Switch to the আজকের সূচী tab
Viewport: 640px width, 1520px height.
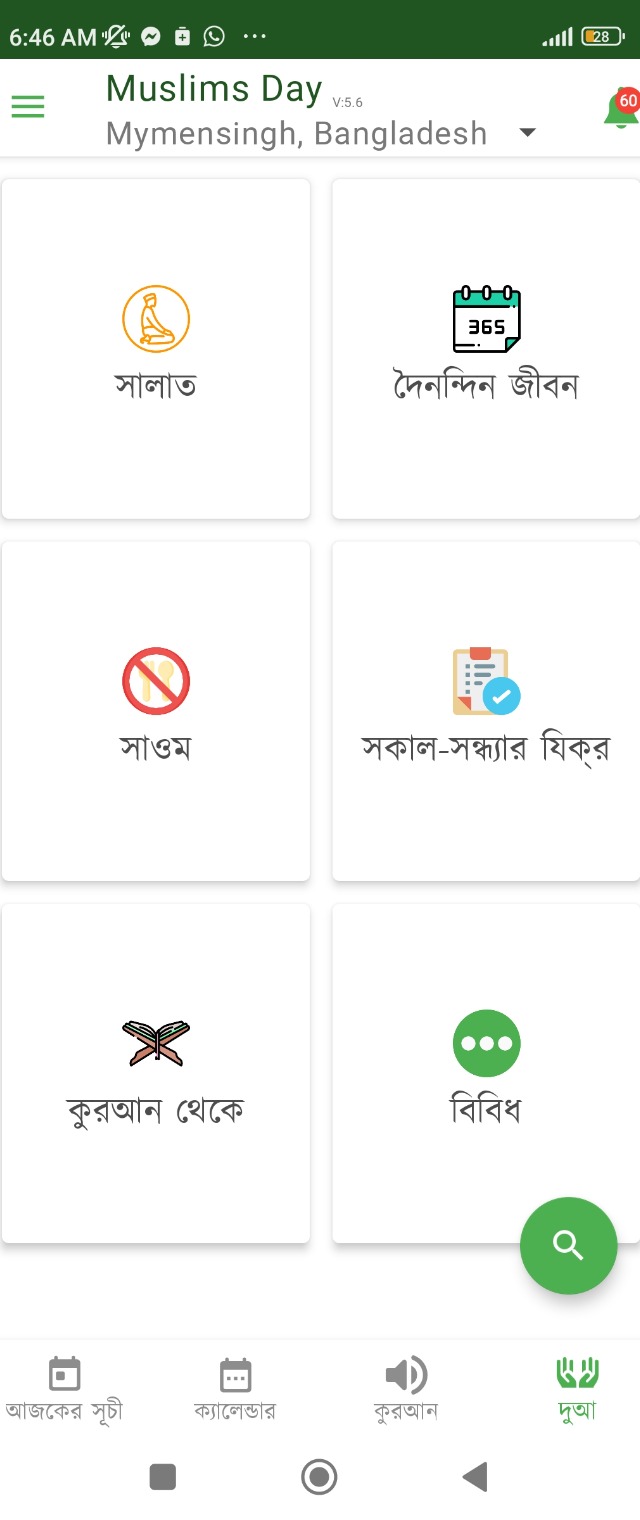64,1389
